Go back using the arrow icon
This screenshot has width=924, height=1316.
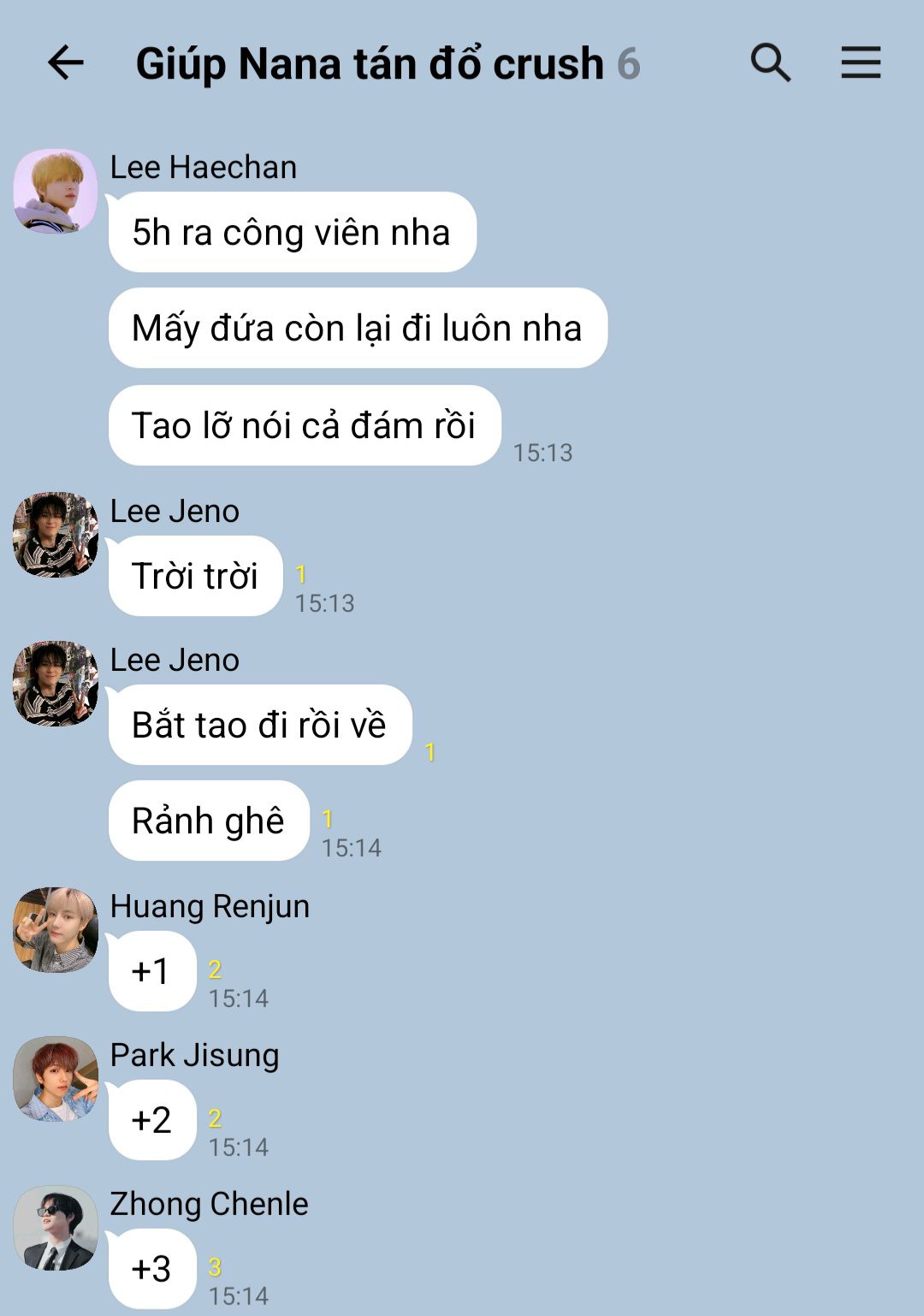coord(65,63)
